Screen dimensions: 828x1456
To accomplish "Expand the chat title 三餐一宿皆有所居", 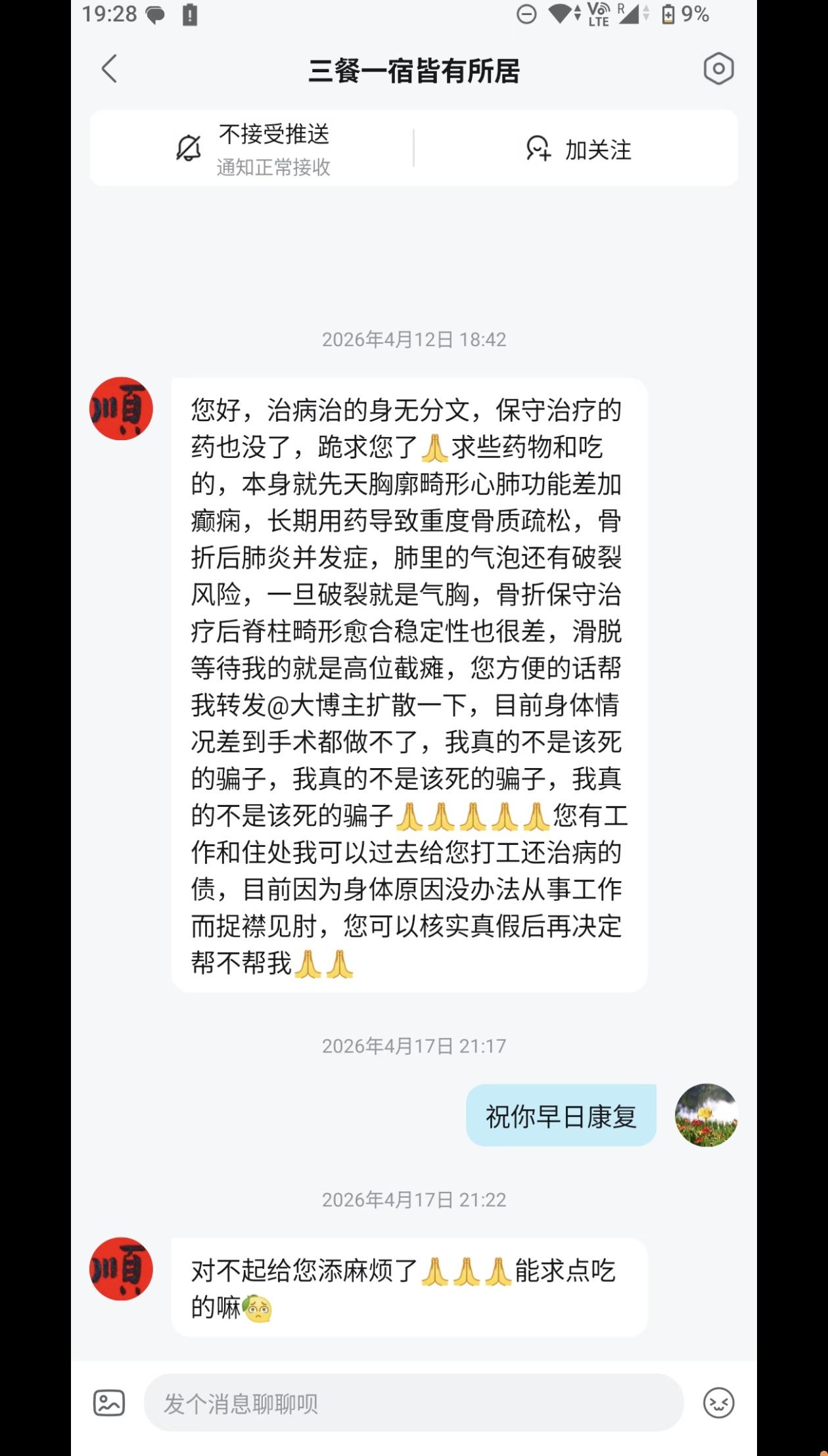I will click(x=414, y=72).
